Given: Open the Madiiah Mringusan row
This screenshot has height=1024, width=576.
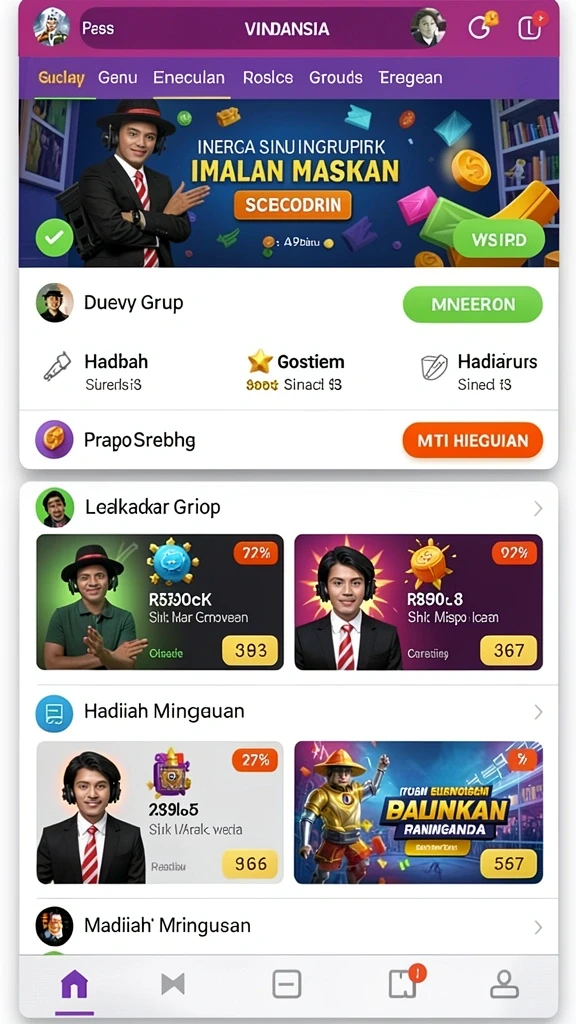Looking at the screenshot, I should (x=289, y=926).
